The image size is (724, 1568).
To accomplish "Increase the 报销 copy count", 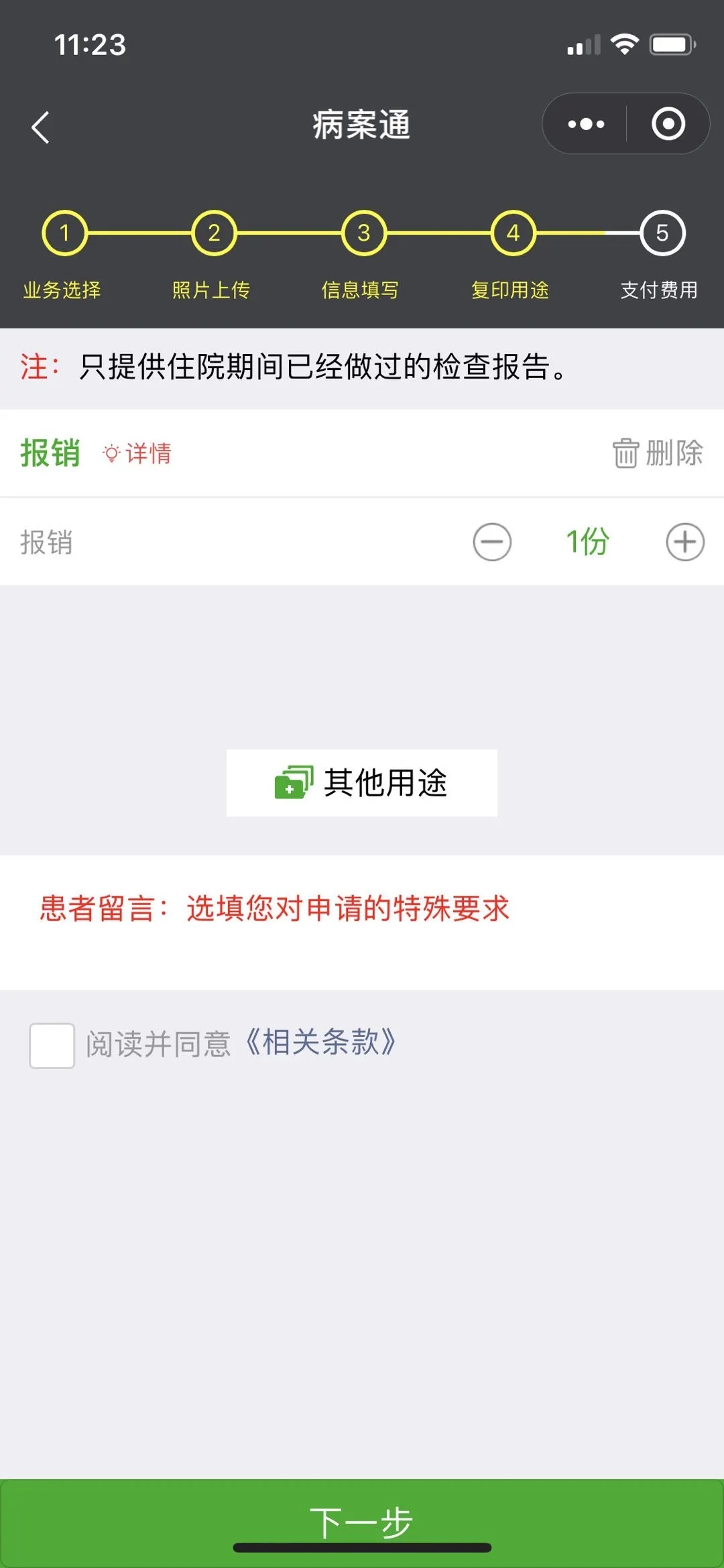I will [684, 542].
